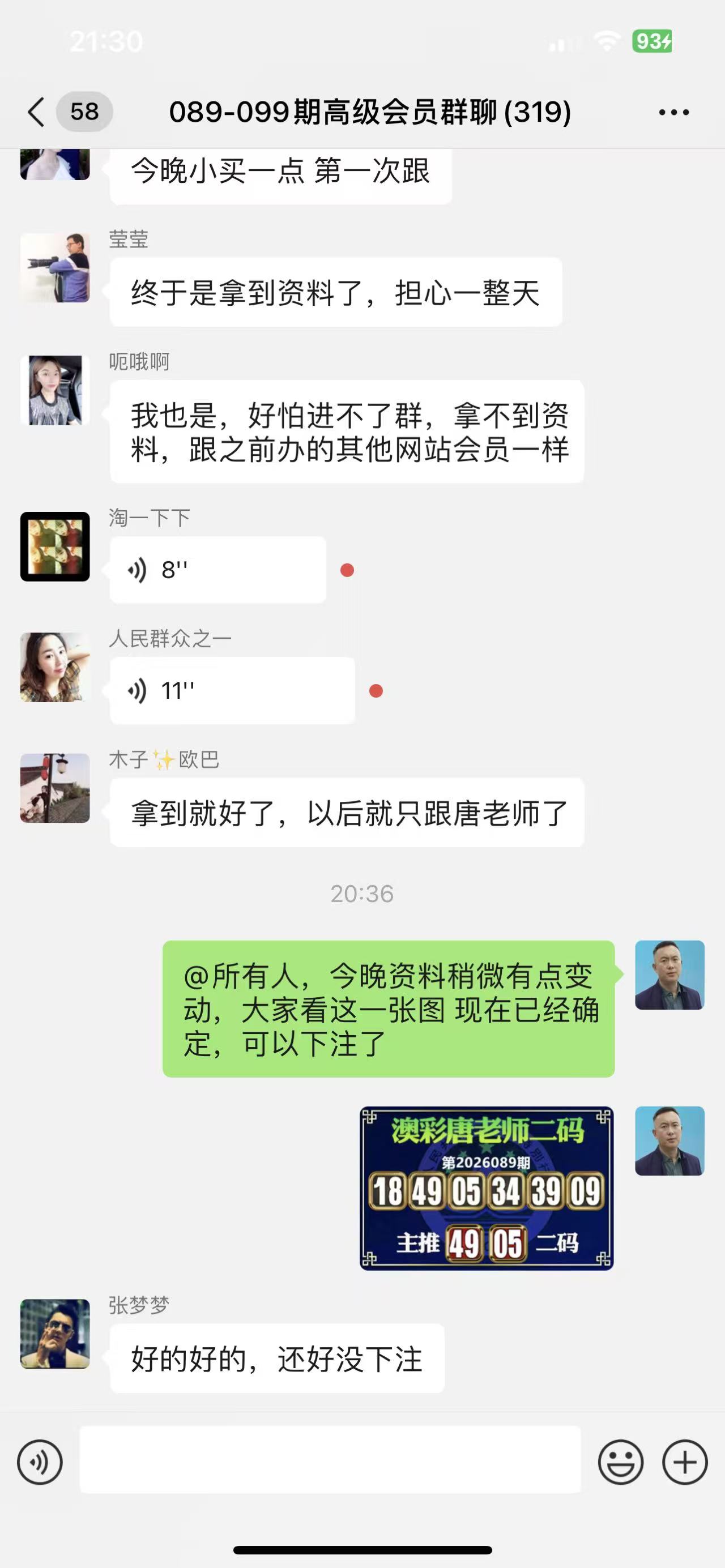Open the emoji picker
Viewport: 725px width, 1568px height.
pyautogui.click(x=620, y=1462)
